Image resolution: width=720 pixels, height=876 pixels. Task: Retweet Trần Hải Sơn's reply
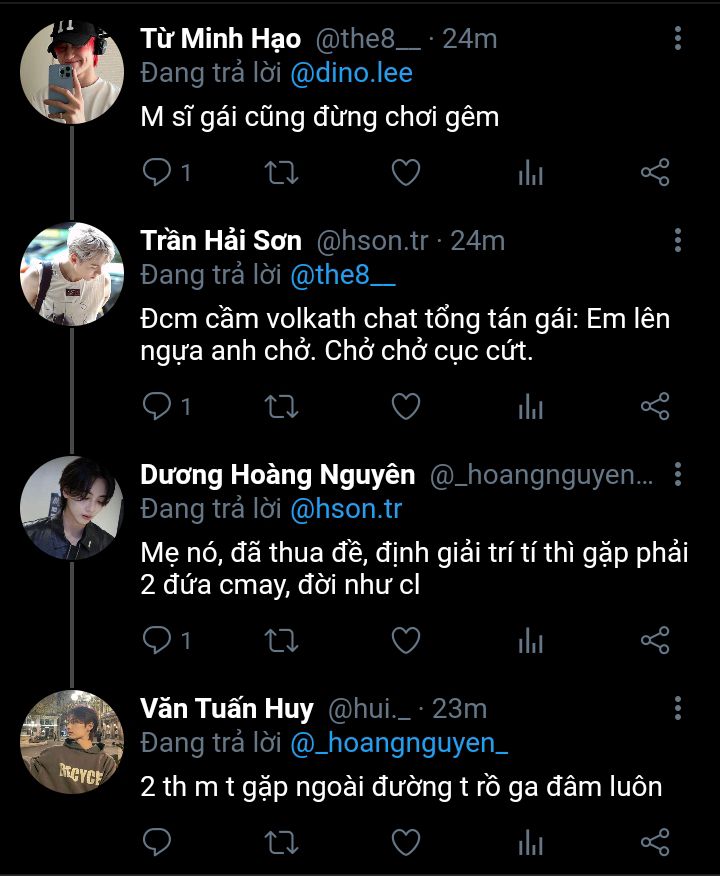click(x=281, y=406)
